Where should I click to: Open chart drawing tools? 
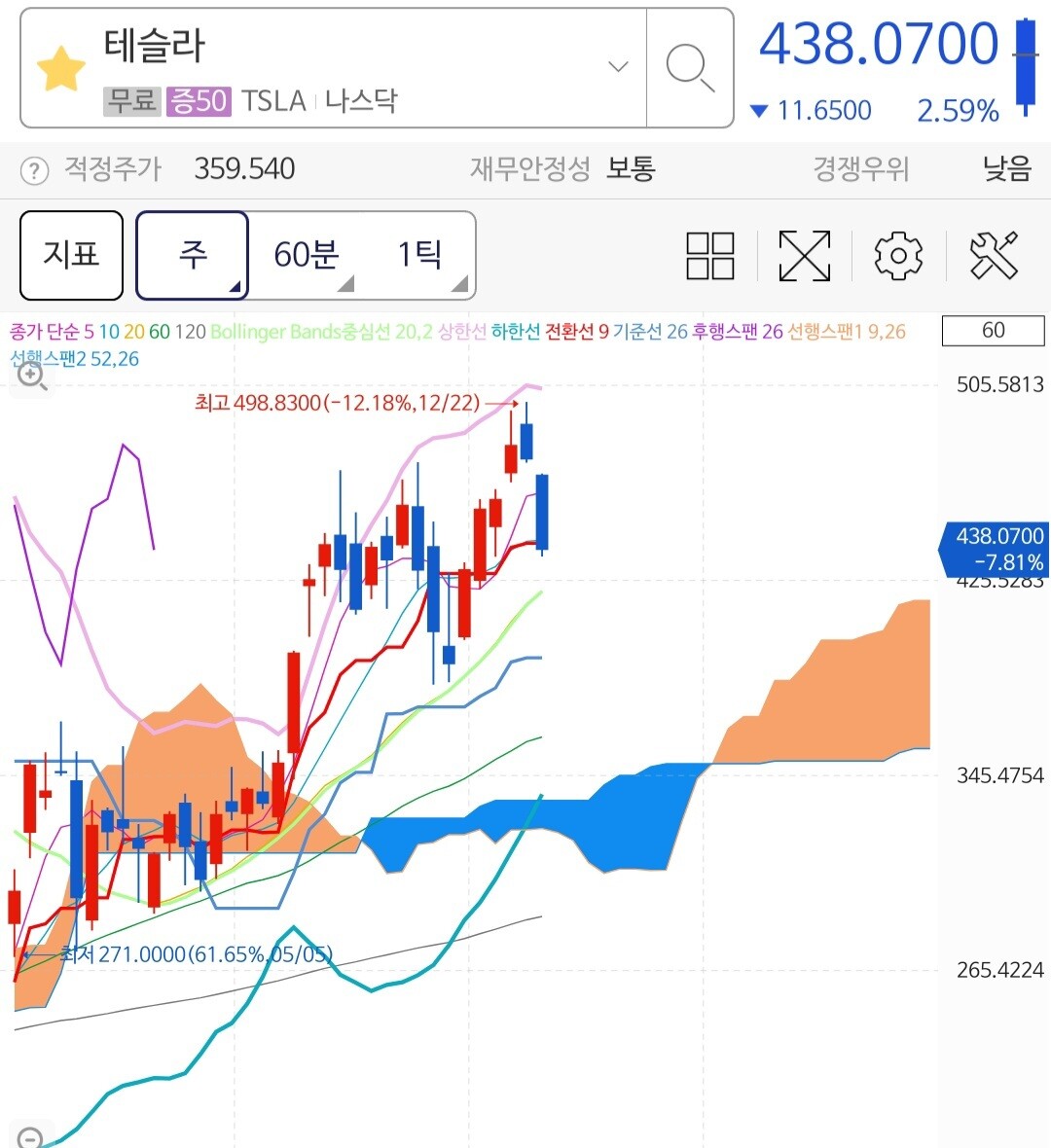(994, 256)
